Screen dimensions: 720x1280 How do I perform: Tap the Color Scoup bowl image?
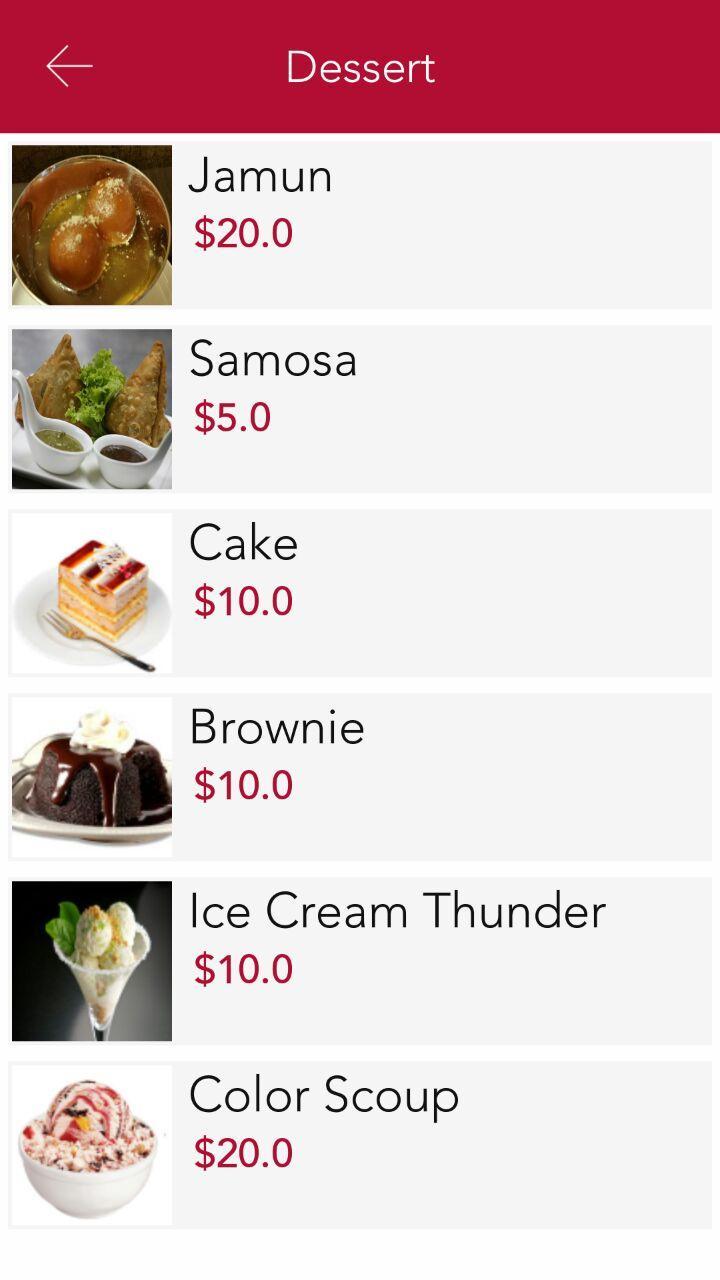[x=91, y=1144]
